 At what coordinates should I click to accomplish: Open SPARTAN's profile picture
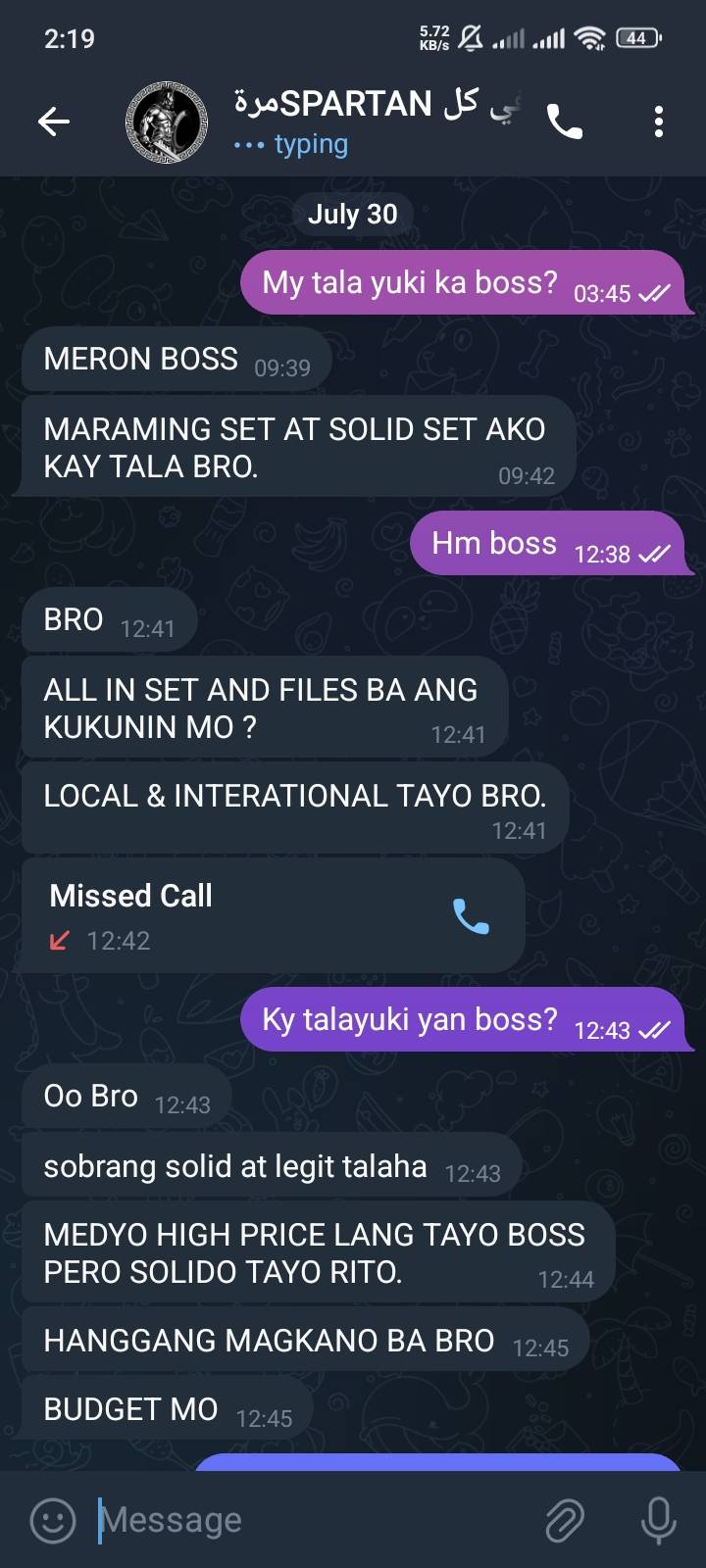click(x=167, y=122)
